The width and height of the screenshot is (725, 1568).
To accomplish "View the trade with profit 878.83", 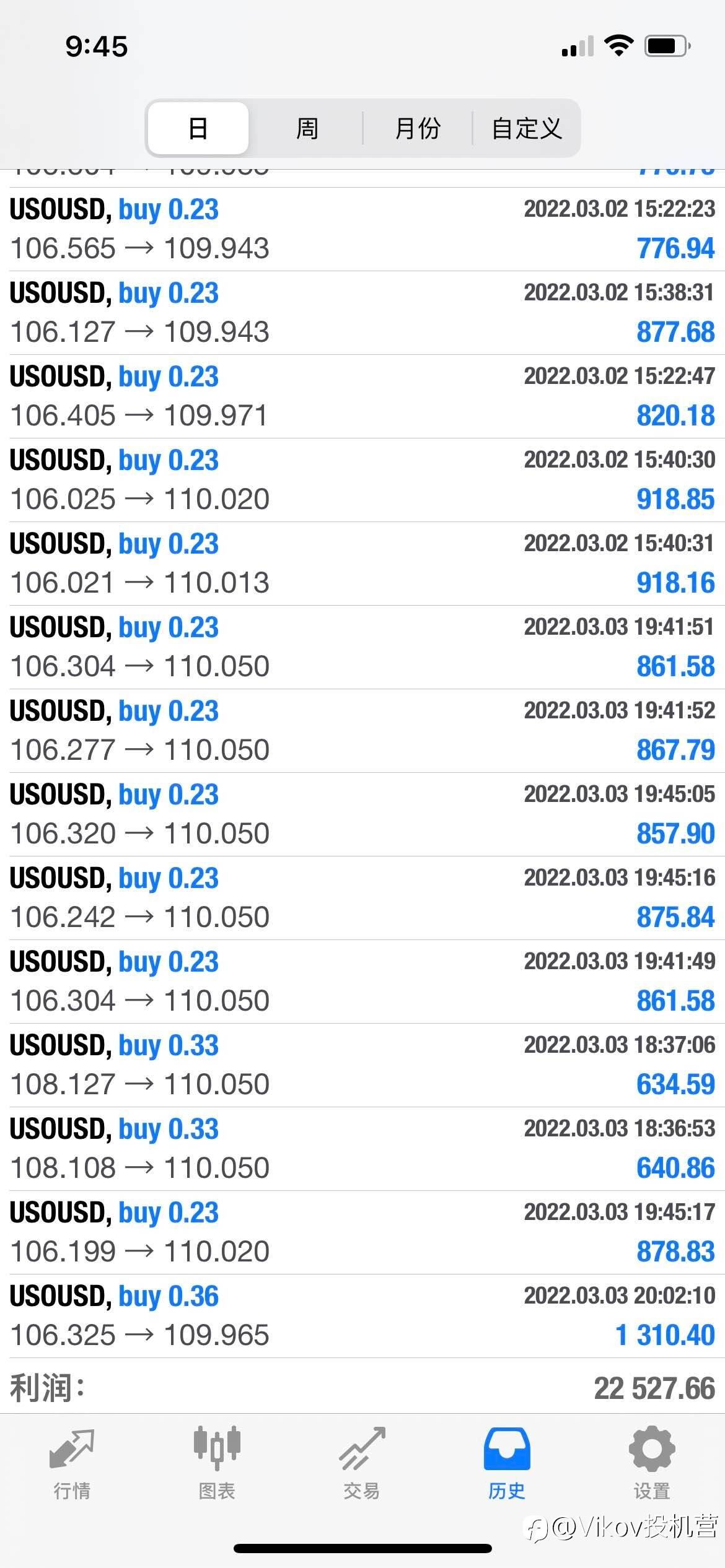I will (362, 1232).
